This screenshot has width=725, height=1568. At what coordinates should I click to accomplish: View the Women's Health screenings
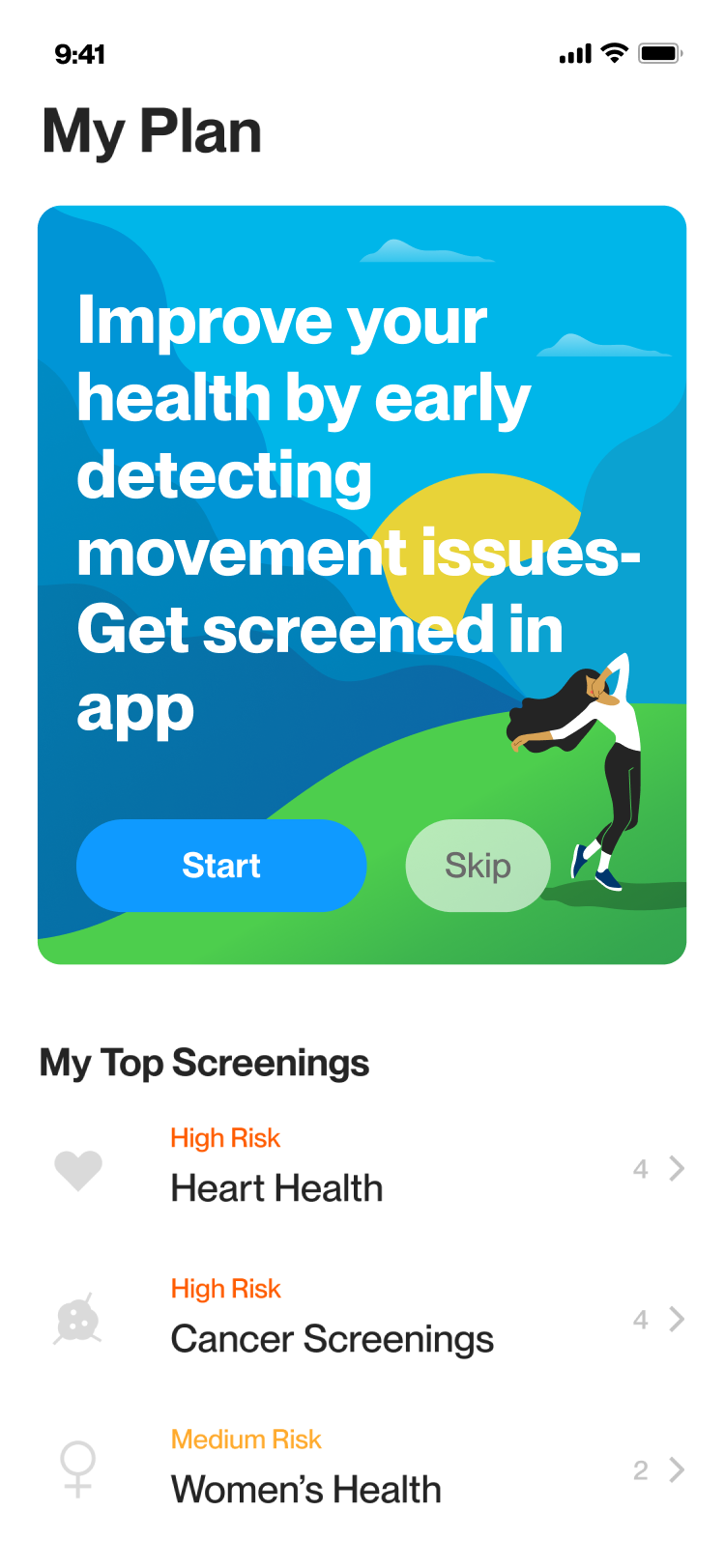point(362,1470)
